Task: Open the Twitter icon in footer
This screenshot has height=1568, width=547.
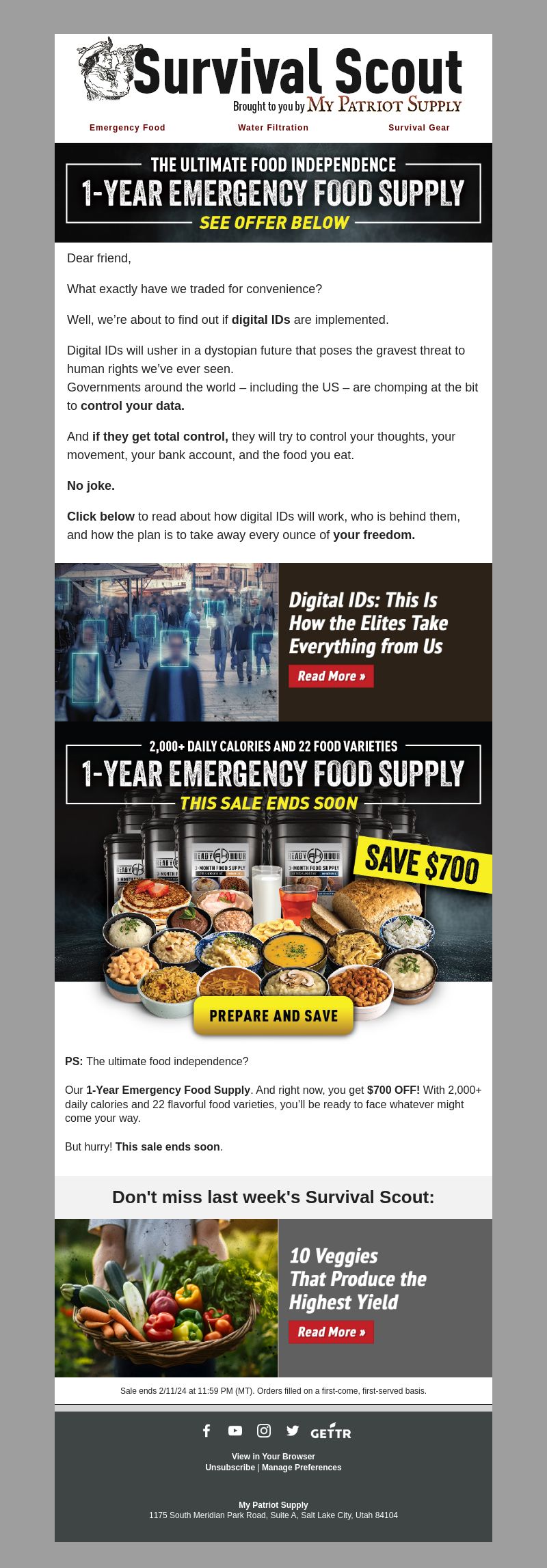Action: (293, 1431)
